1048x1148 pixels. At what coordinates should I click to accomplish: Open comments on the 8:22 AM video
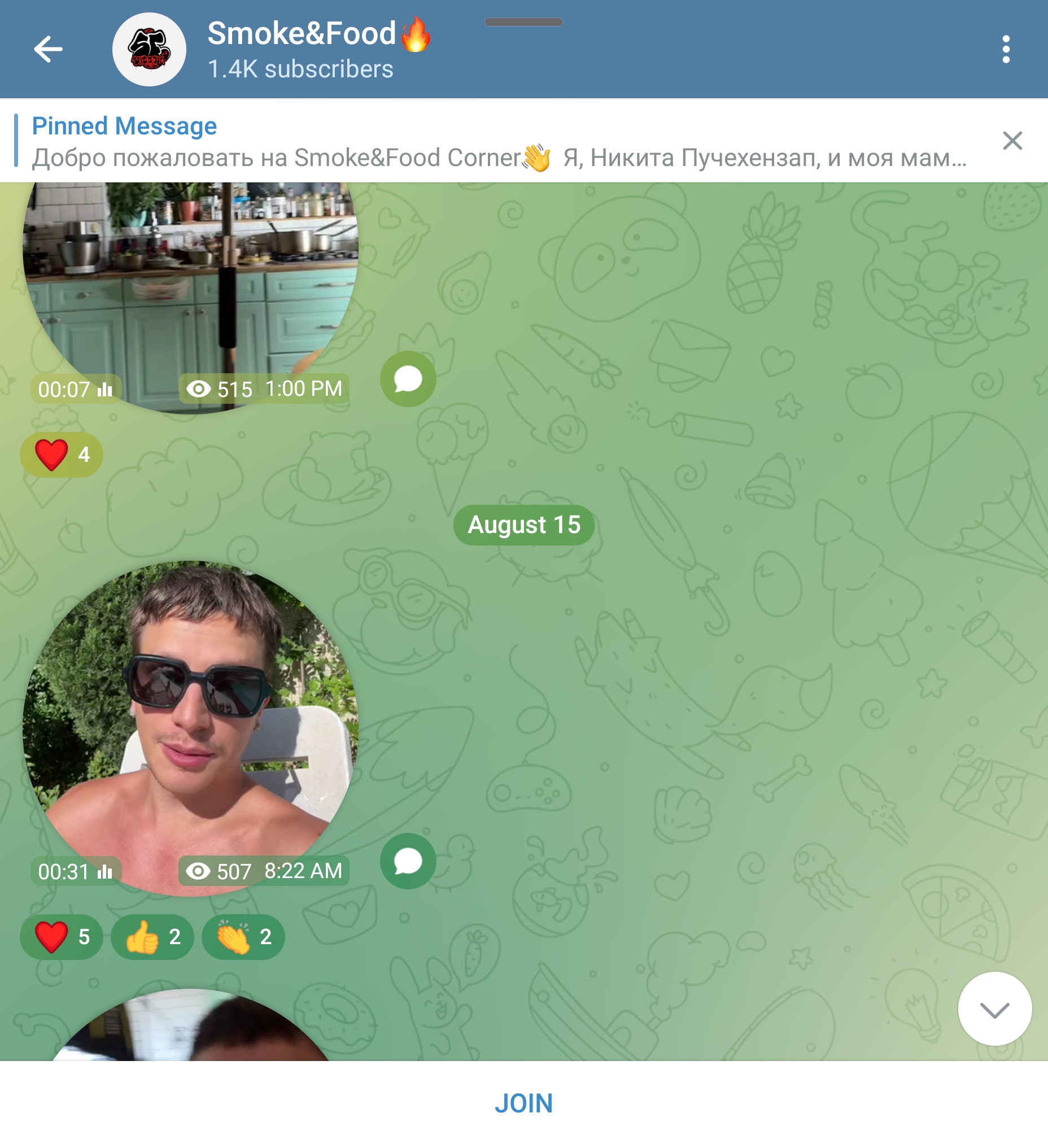(408, 861)
